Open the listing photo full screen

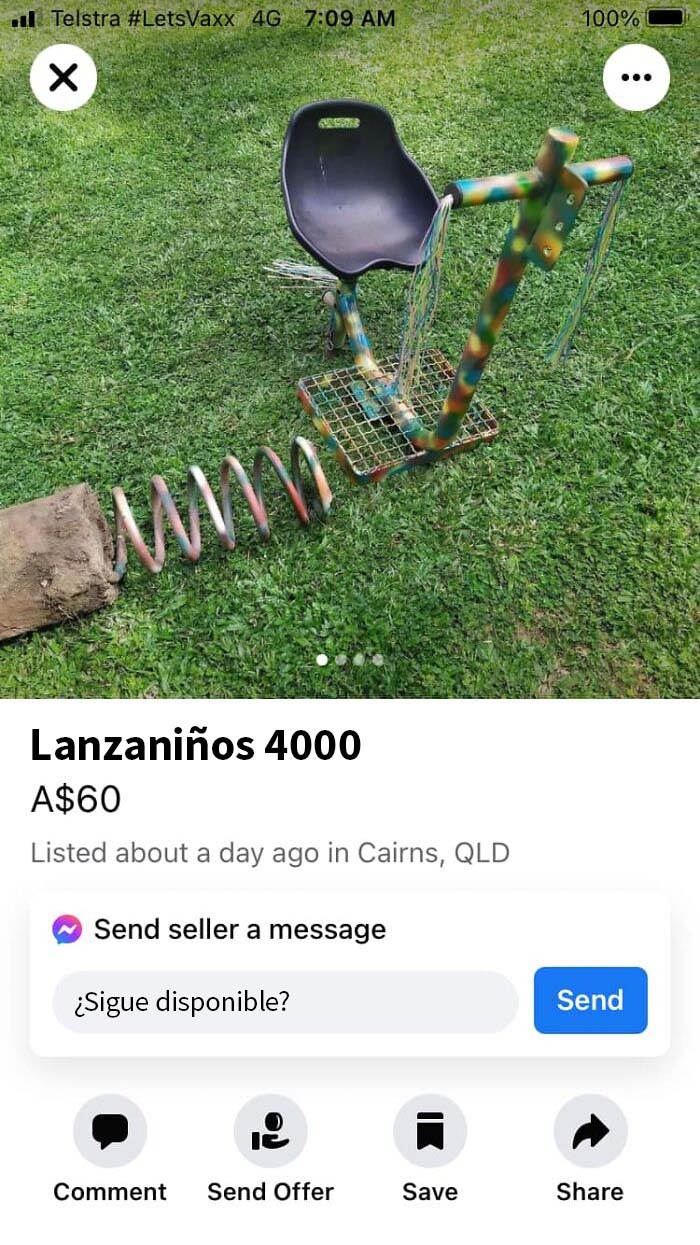click(350, 400)
